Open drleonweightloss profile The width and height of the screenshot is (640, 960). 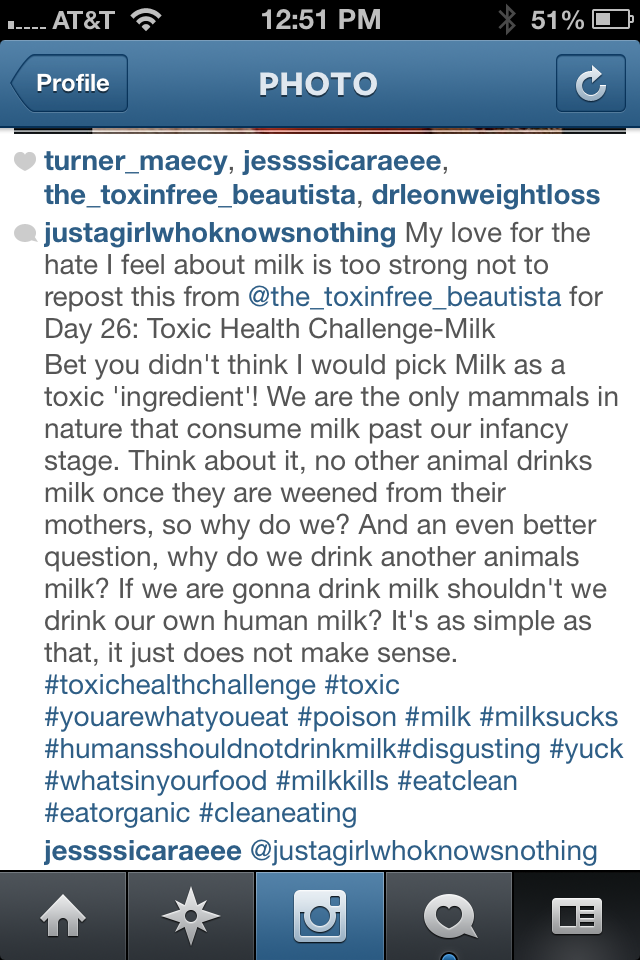pyautogui.click(x=486, y=194)
